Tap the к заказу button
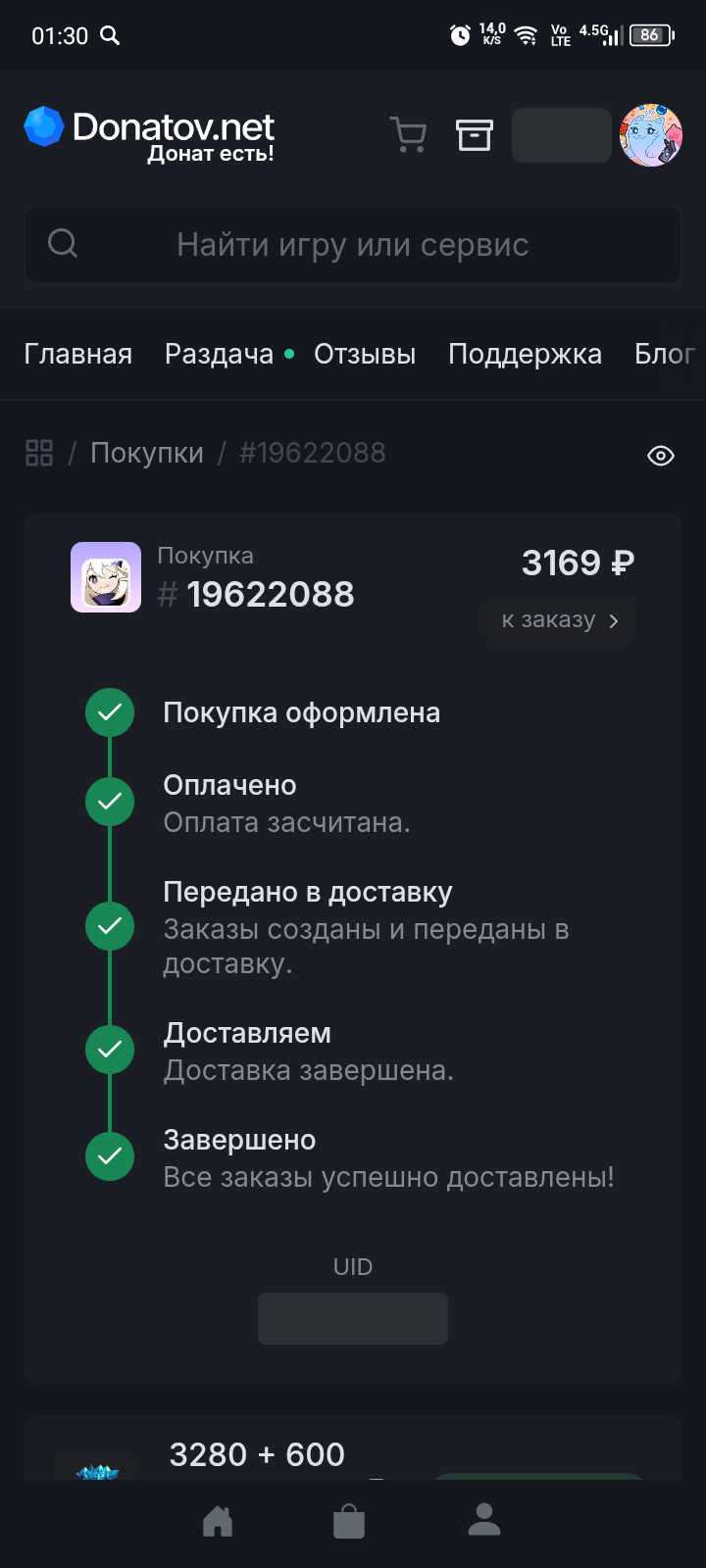Viewport: 706px width, 1568px height. (560, 620)
